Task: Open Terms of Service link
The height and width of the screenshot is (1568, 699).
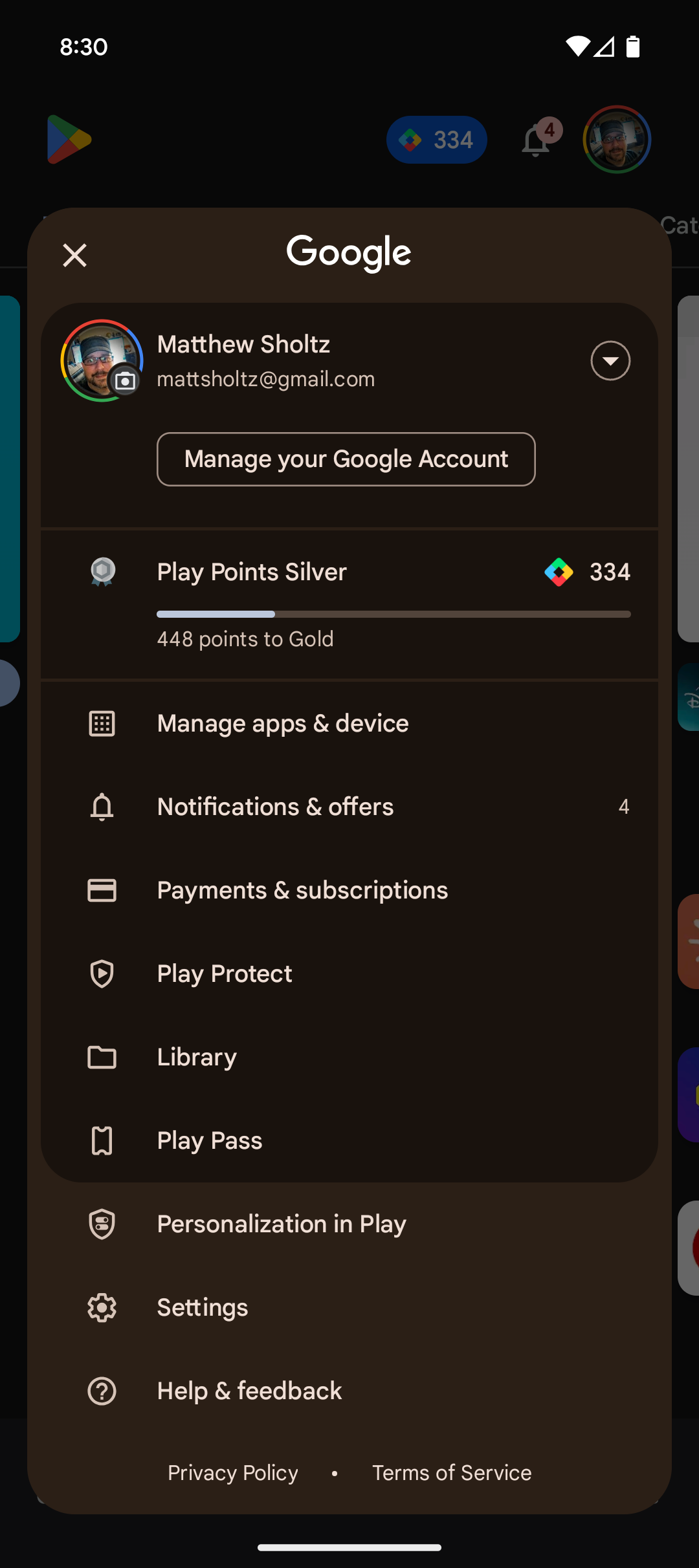Action: click(451, 1473)
